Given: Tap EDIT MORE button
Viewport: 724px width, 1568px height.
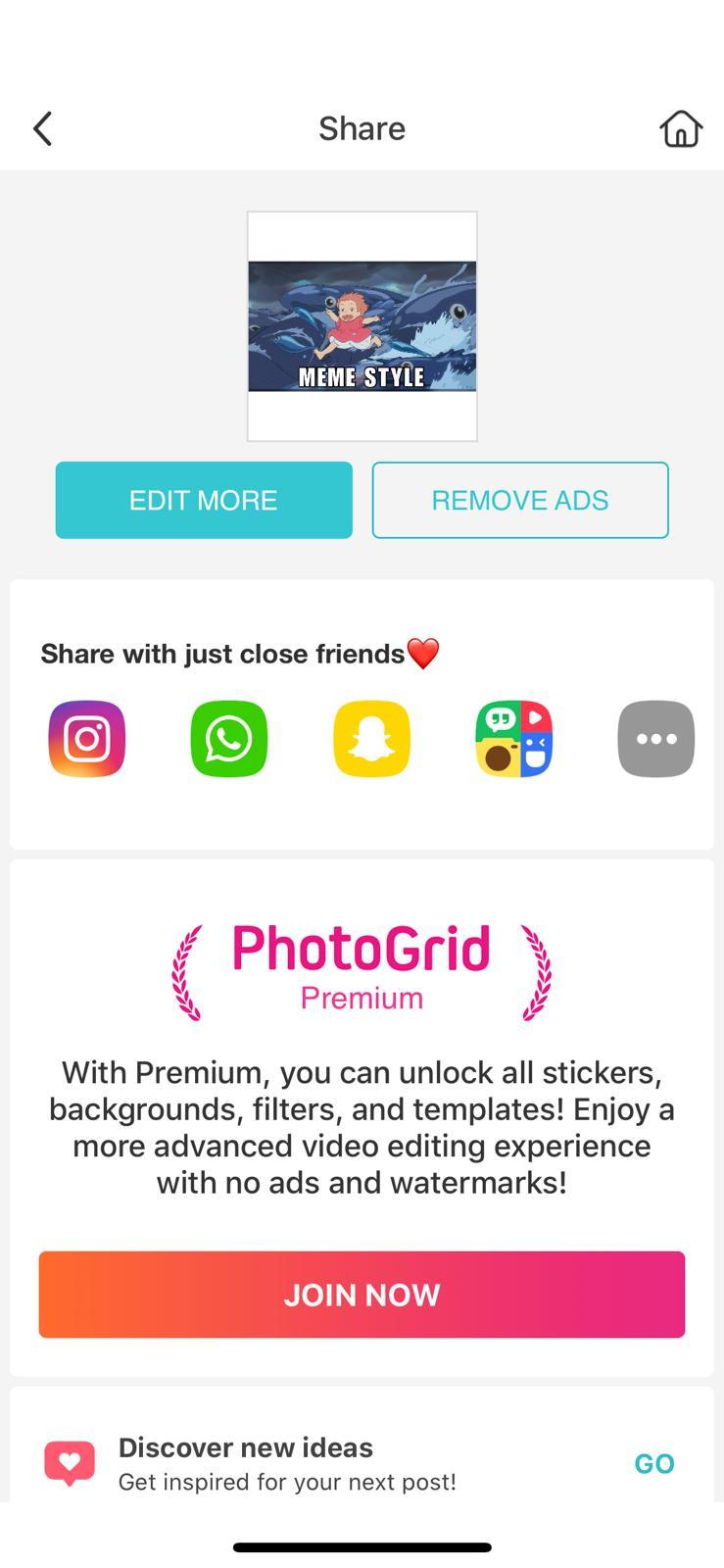Looking at the screenshot, I should coord(204,500).
